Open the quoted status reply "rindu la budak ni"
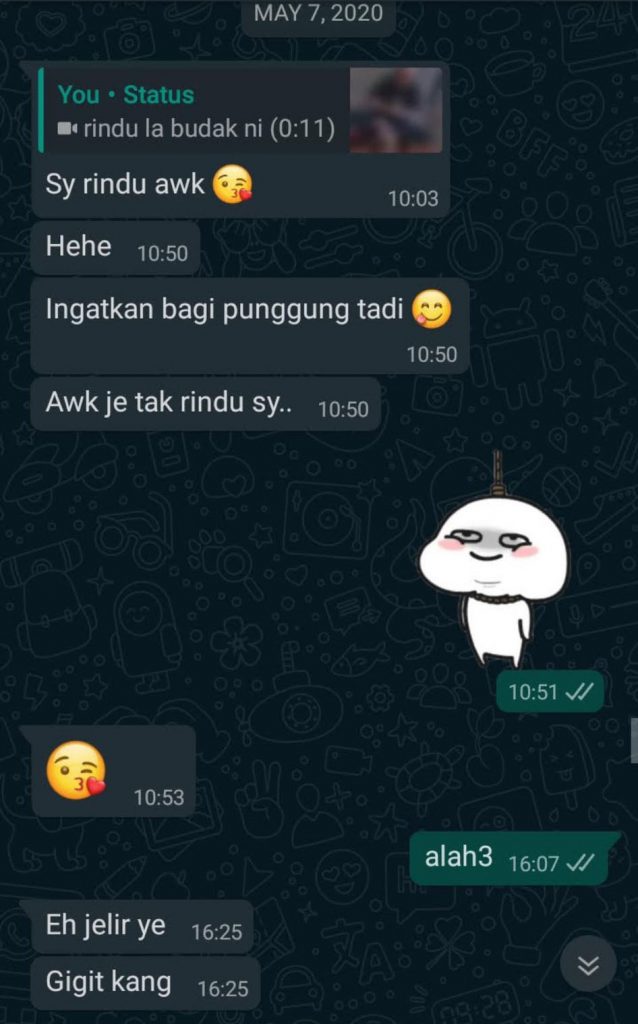 [x=240, y=111]
